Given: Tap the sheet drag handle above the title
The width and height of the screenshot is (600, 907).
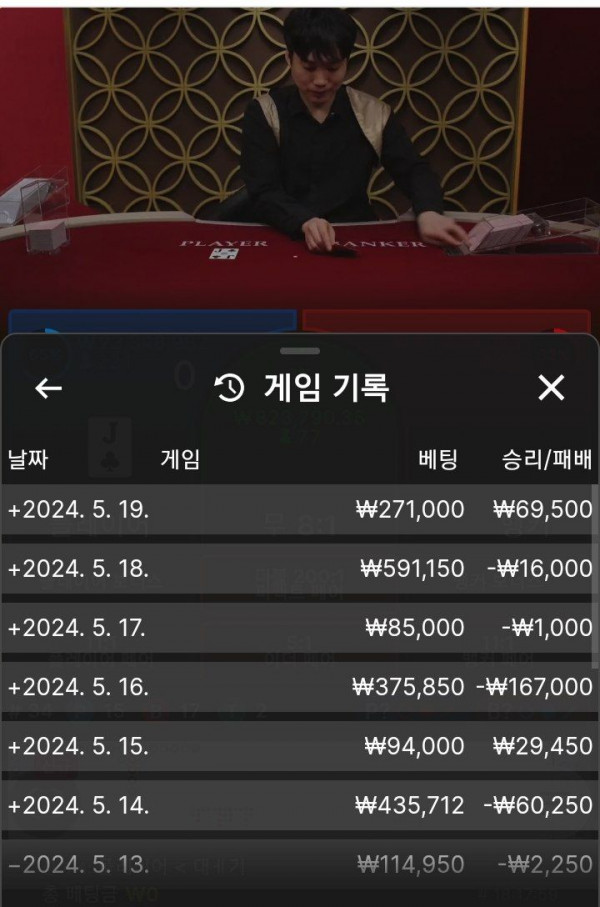Looking at the screenshot, I should pos(300,351).
